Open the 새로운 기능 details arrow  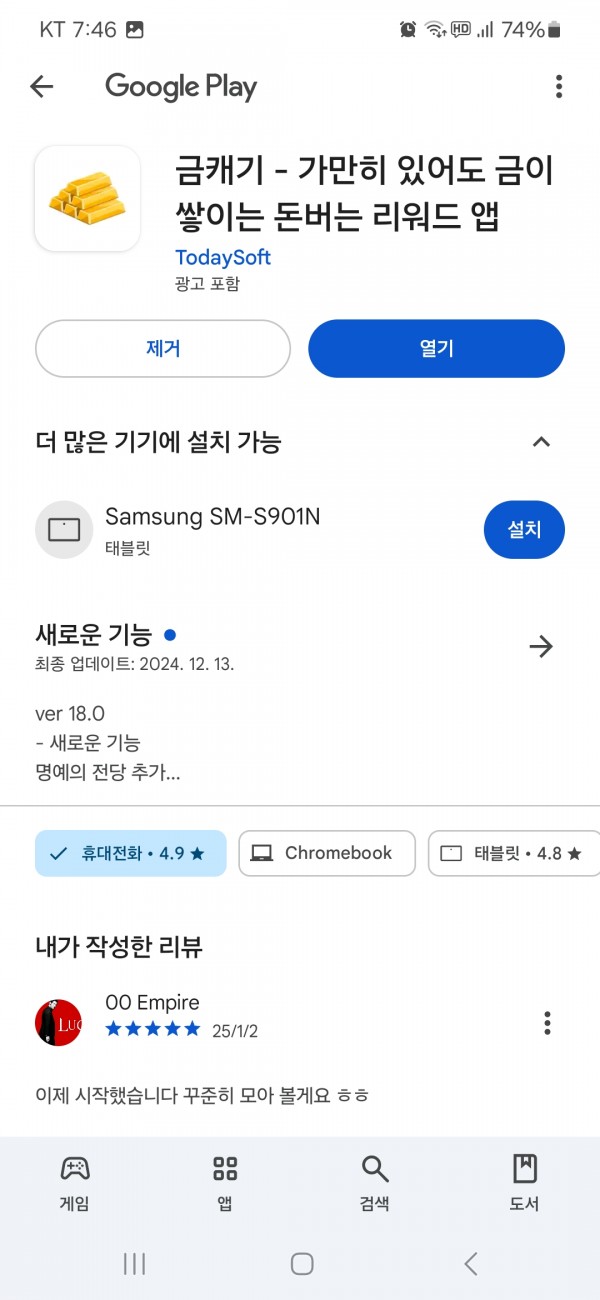coord(541,647)
